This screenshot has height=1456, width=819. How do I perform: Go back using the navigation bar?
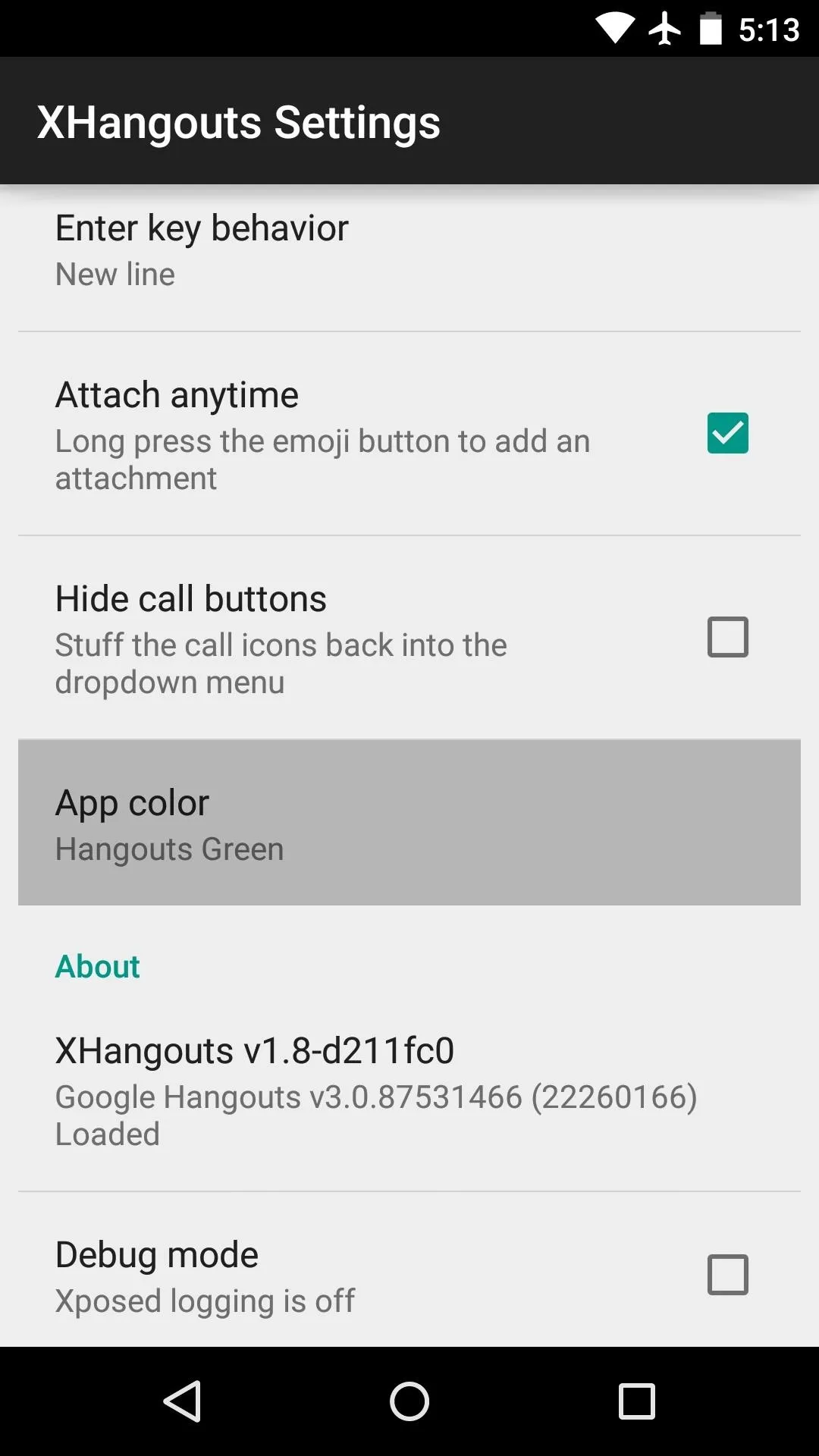183,1401
